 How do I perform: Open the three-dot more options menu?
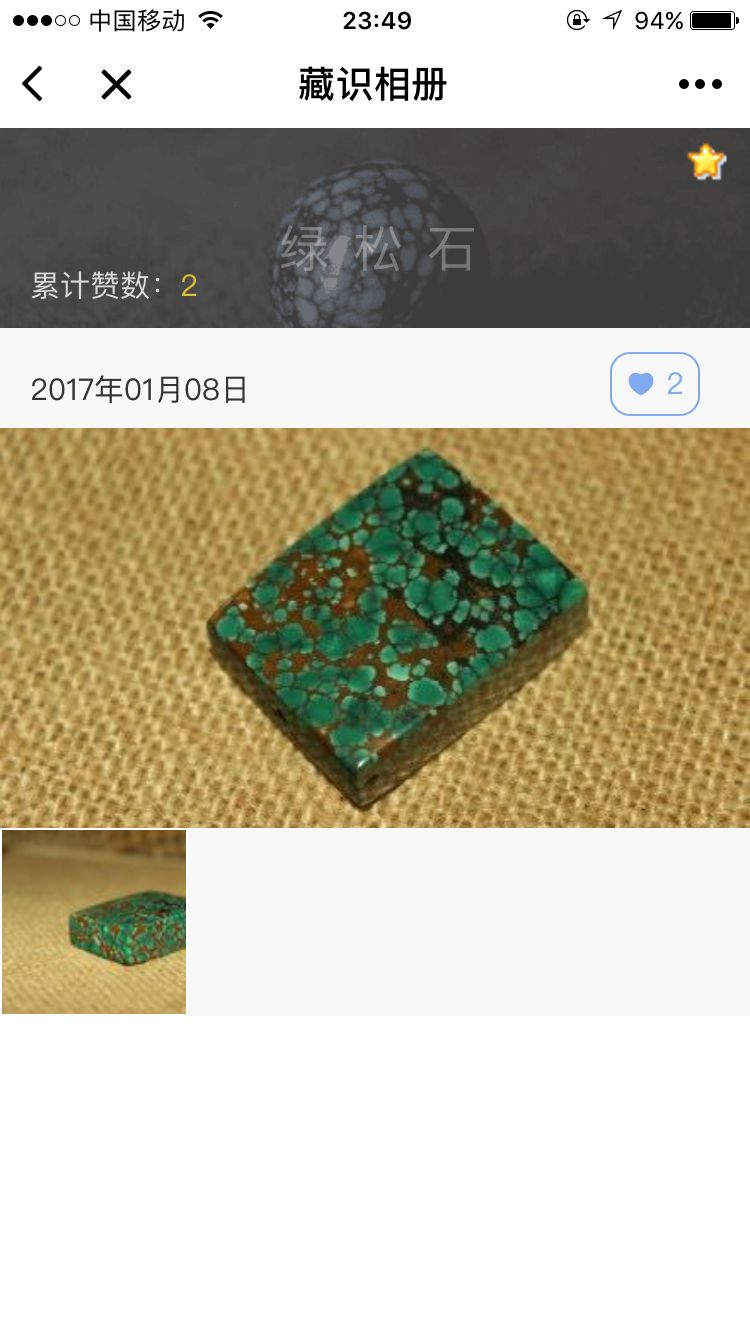(700, 85)
